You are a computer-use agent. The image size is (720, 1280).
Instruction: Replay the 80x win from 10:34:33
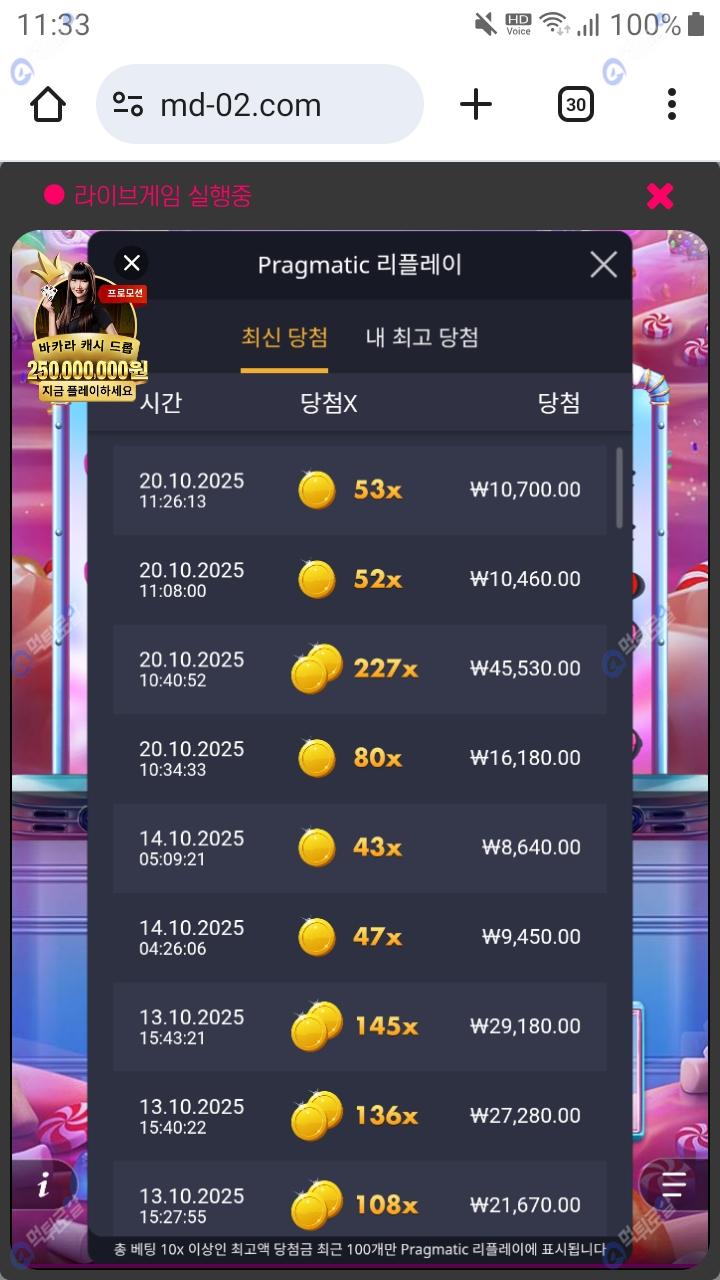(360, 758)
